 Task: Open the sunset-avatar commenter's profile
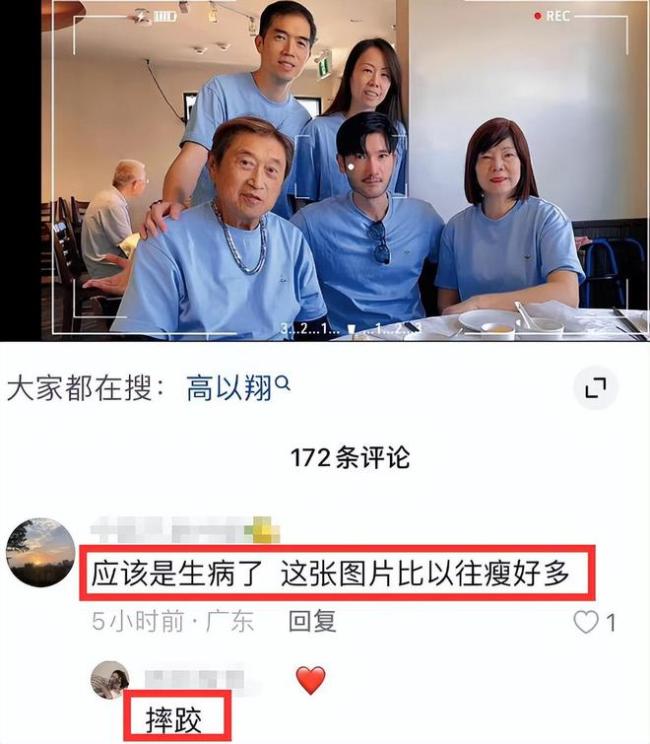point(40,552)
